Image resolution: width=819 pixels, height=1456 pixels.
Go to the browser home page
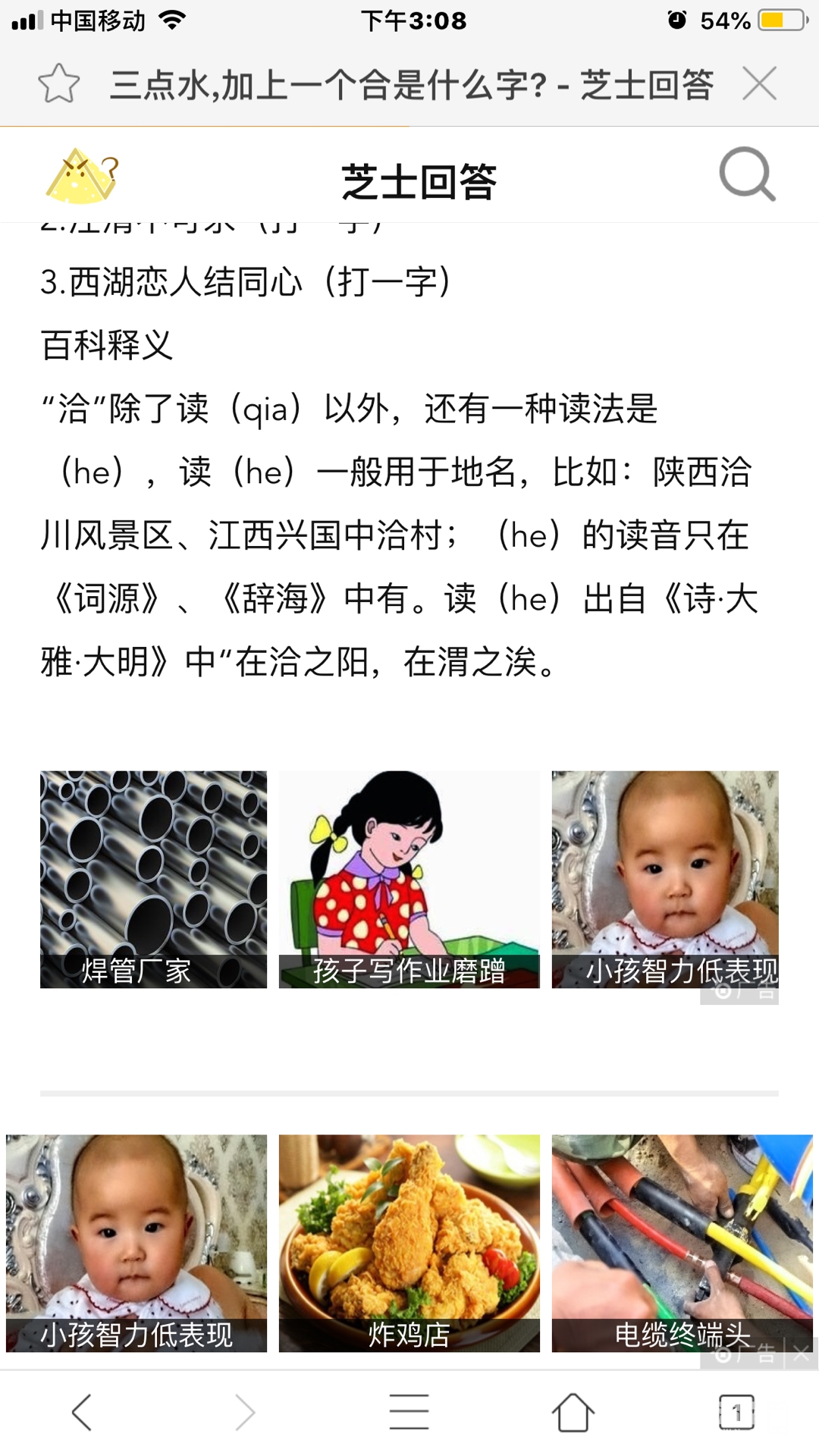573,1412
